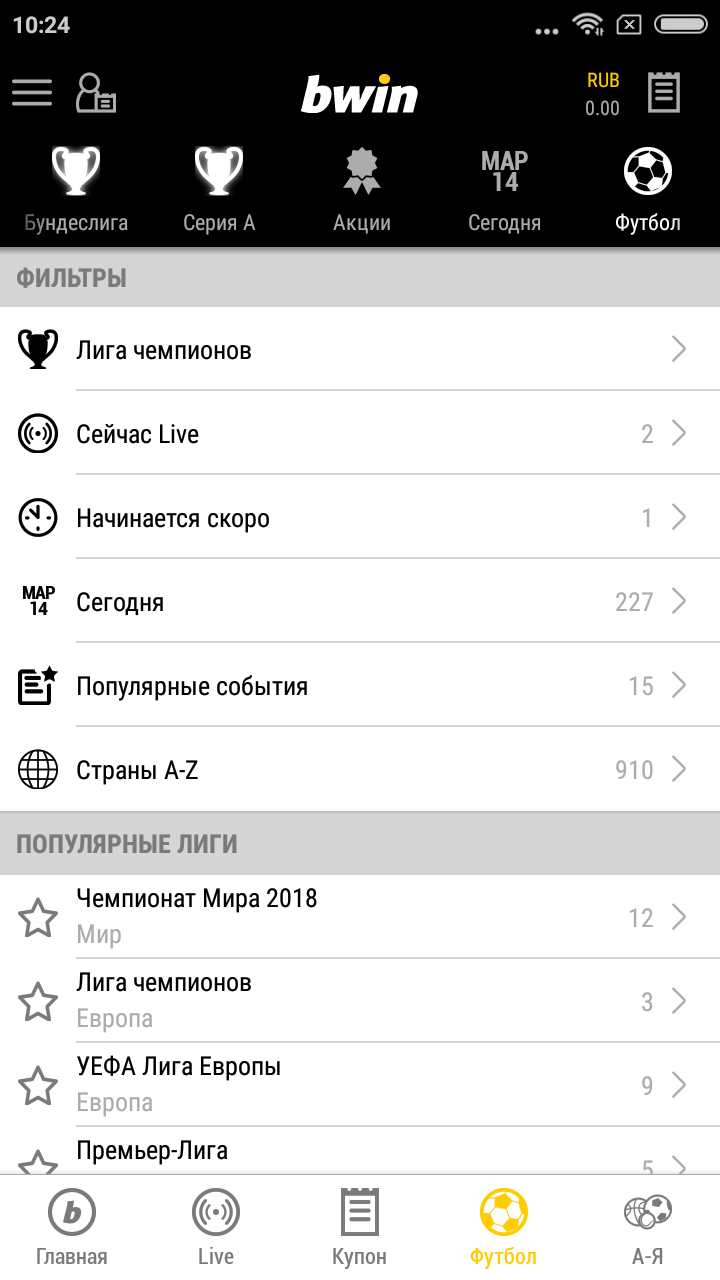
Task: Switch to Серия А top tab
Action: pos(219,191)
